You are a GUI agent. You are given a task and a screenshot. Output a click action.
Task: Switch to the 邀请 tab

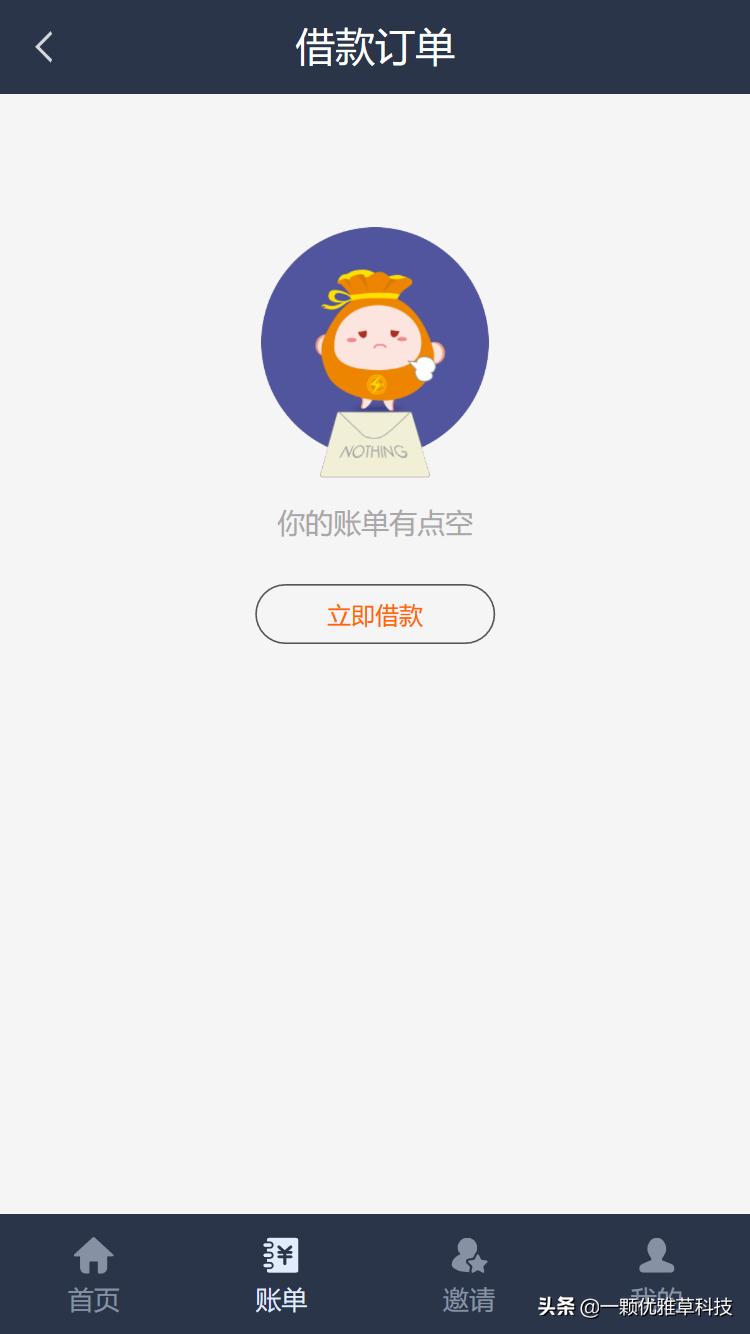468,1275
